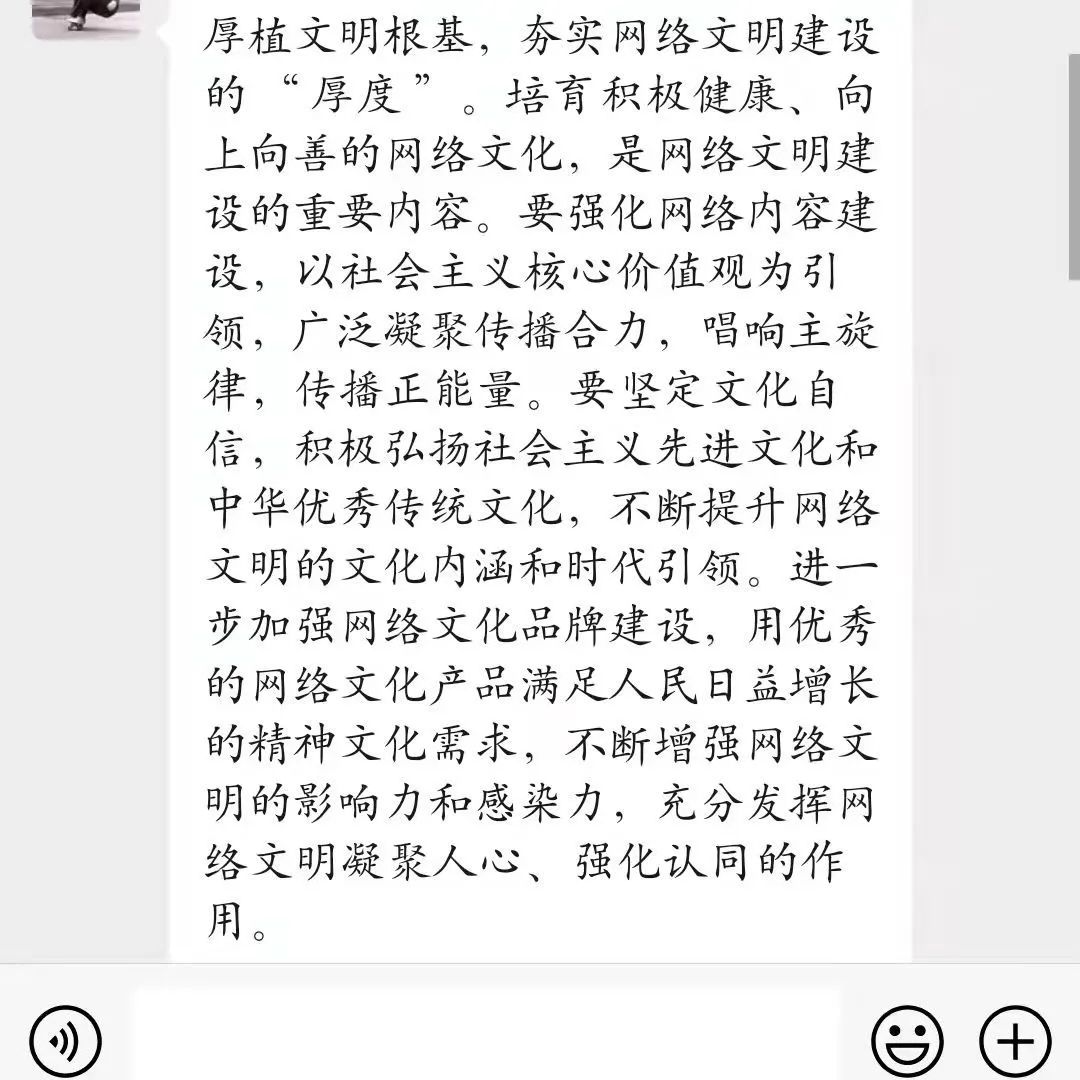Open the emoji sticker panel
This screenshot has width=1080, height=1080.
907,1042
